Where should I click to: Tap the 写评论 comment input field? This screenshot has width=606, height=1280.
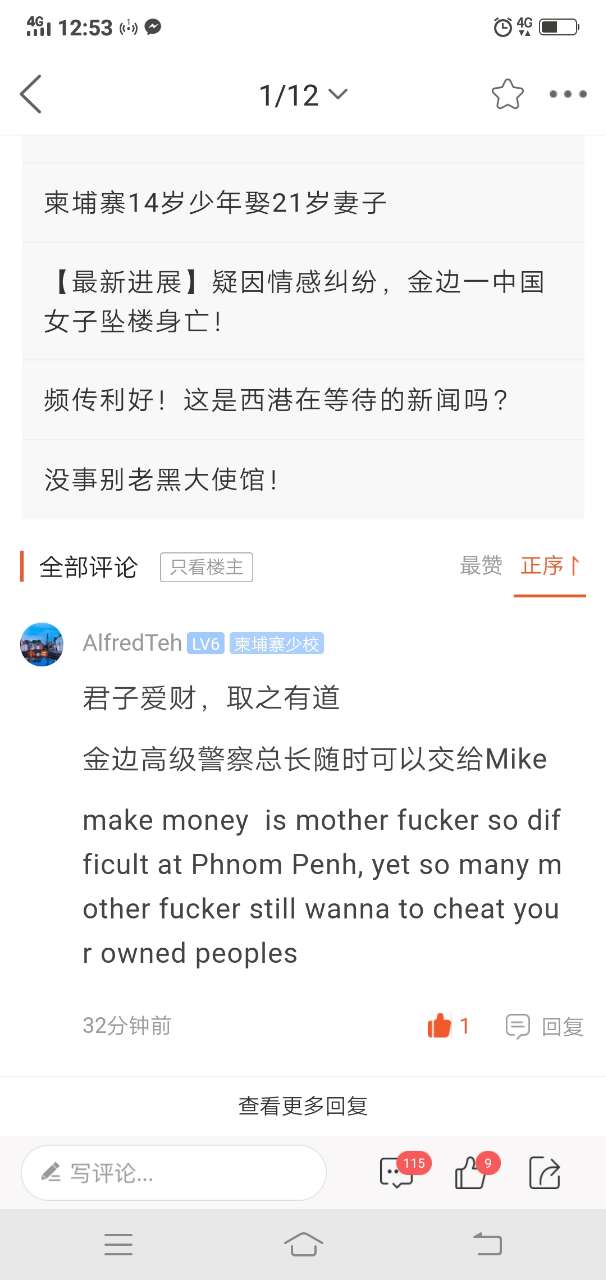pos(174,1173)
